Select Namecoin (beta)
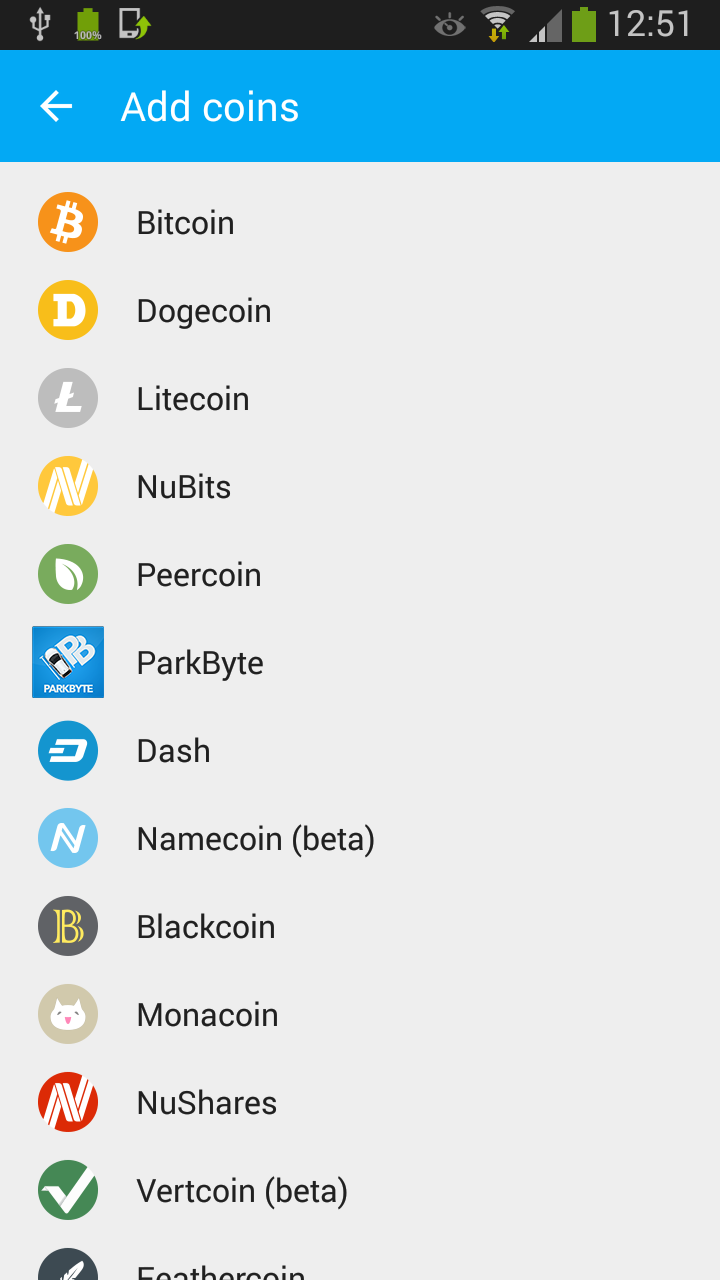 (x=360, y=838)
